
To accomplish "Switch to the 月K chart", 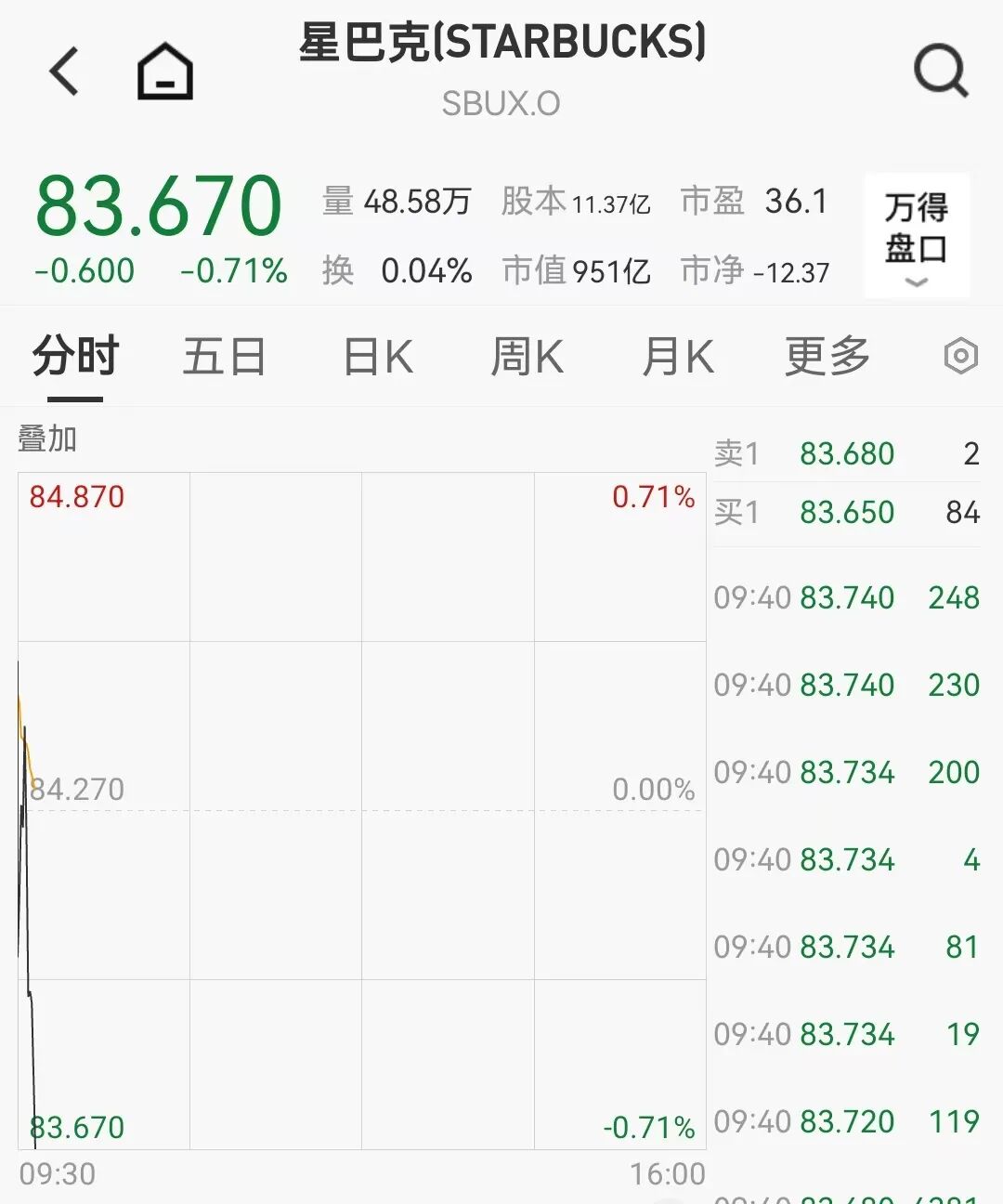I will [x=677, y=357].
